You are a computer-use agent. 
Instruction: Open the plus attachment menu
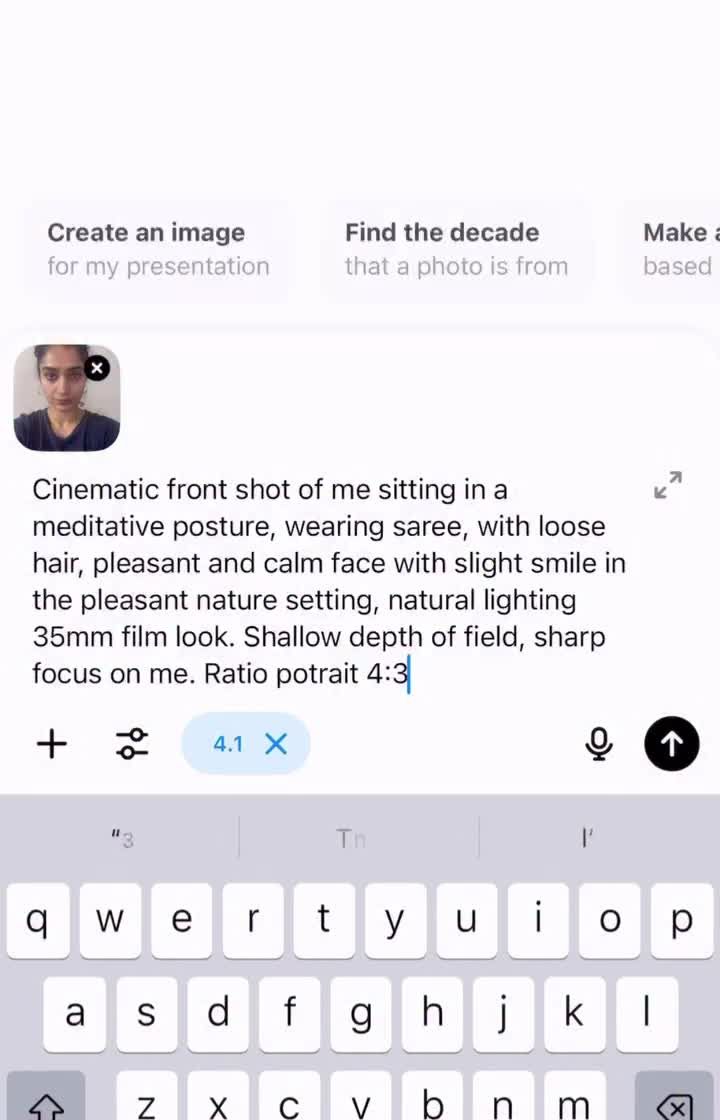(52, 744)
